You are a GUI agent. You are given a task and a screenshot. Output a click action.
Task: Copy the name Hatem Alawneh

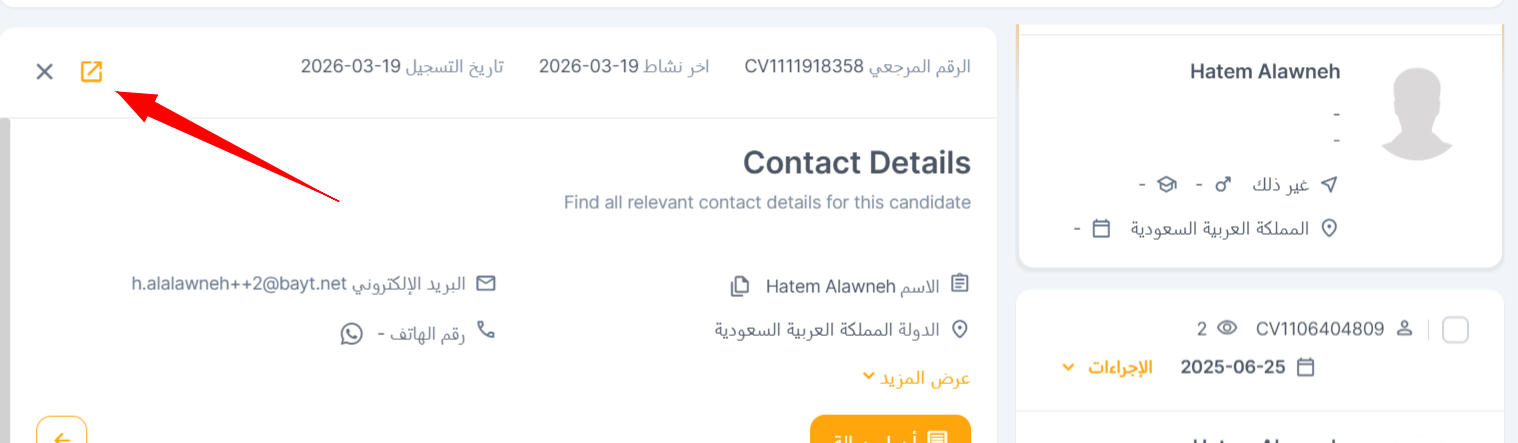click(740, 287)
